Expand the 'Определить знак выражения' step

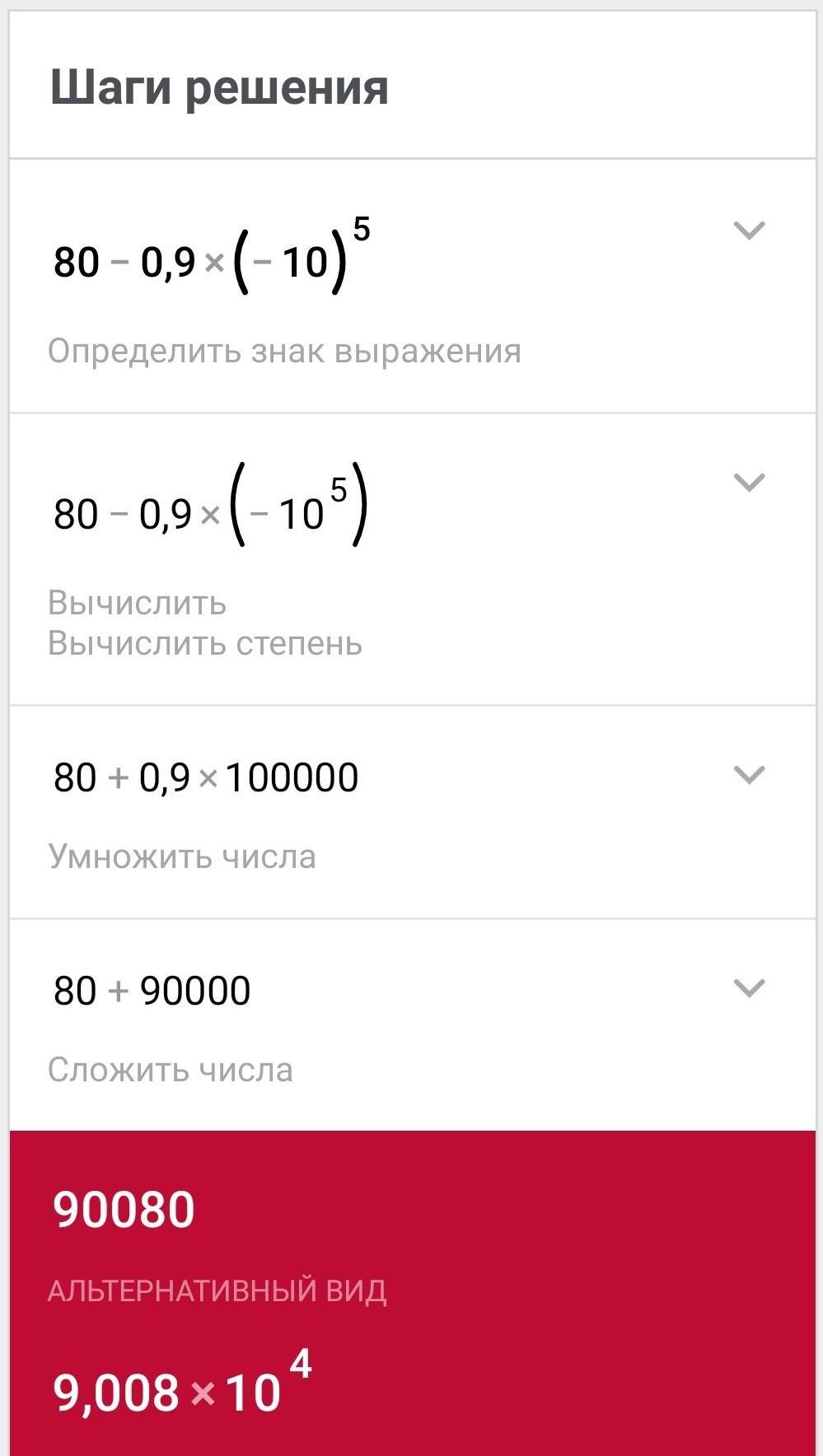(749, 230)
